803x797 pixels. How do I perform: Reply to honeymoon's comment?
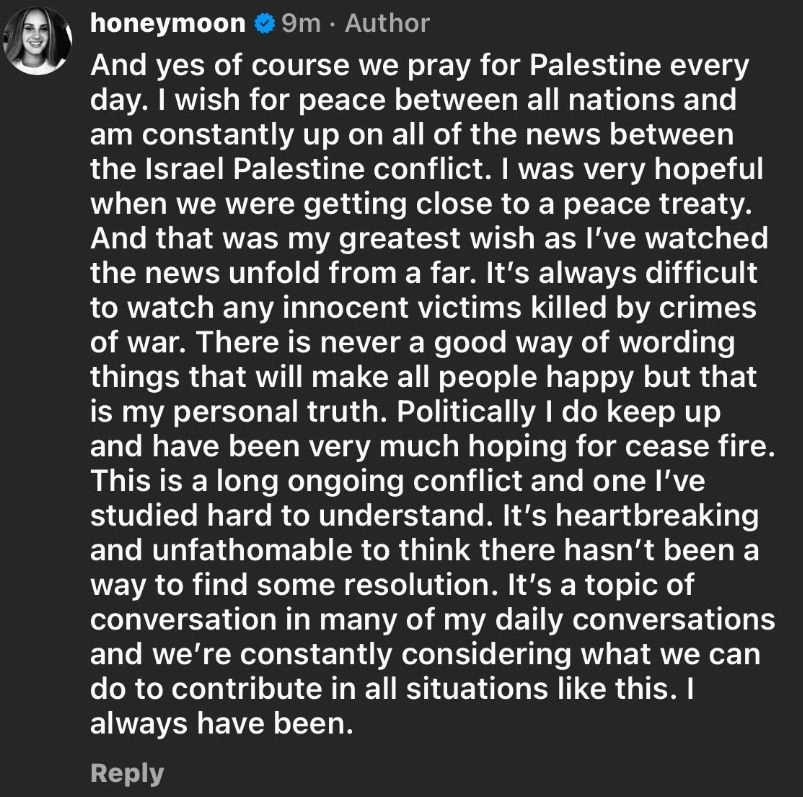(x=126, y=773)
